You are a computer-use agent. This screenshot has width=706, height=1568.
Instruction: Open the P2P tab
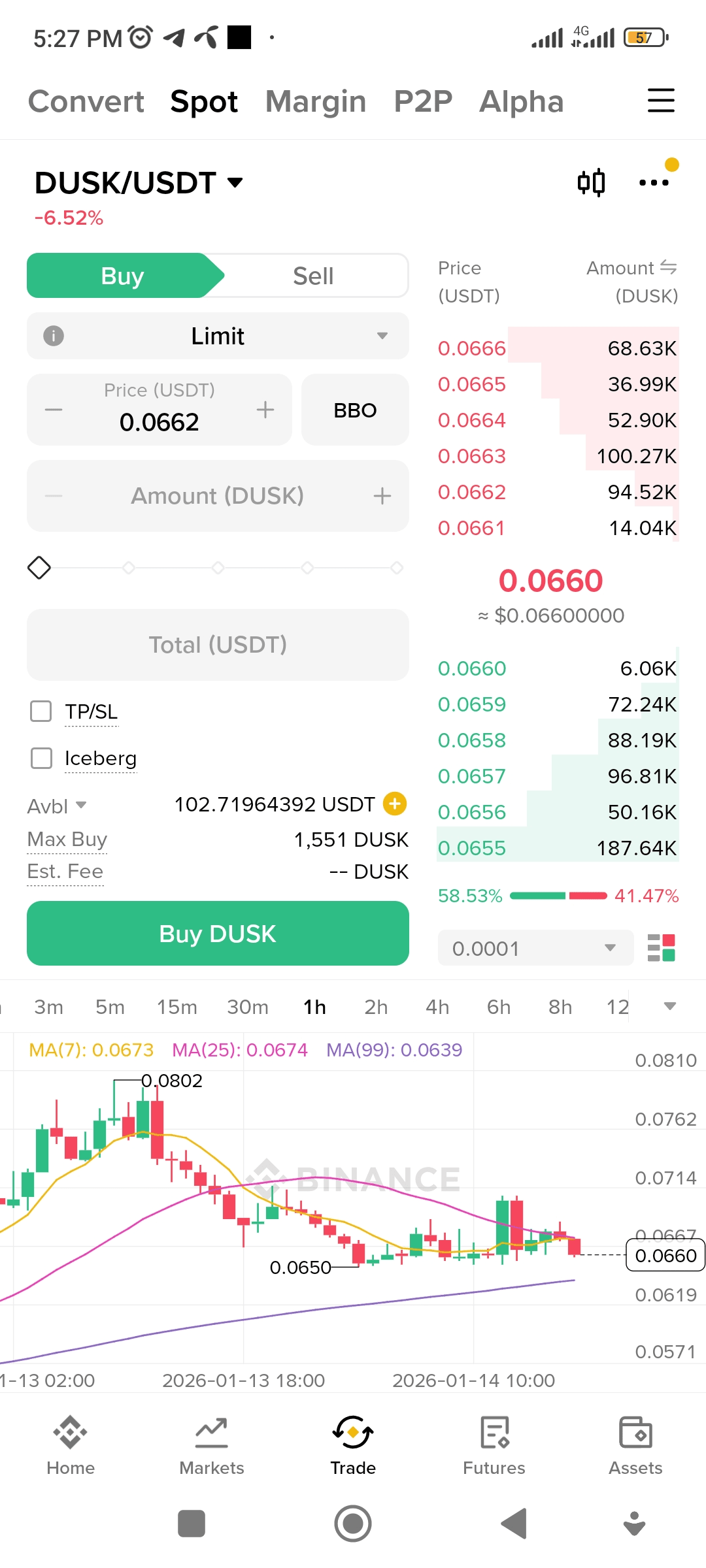(423, 102)
